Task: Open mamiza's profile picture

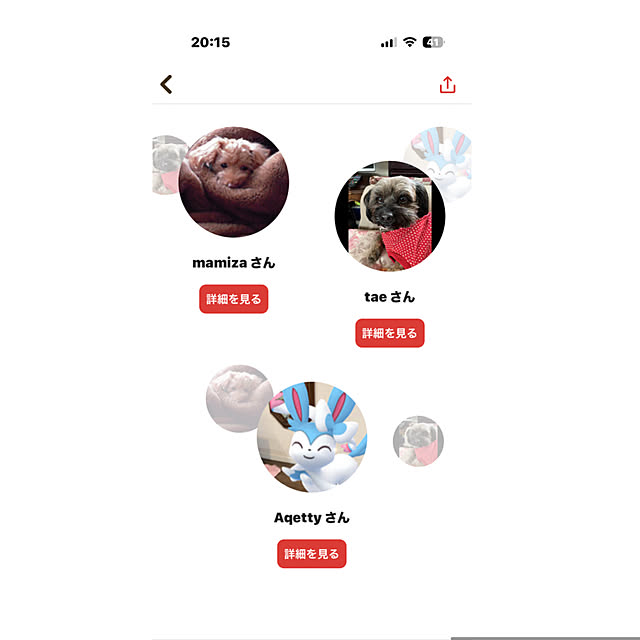Action: coord(234,182)
